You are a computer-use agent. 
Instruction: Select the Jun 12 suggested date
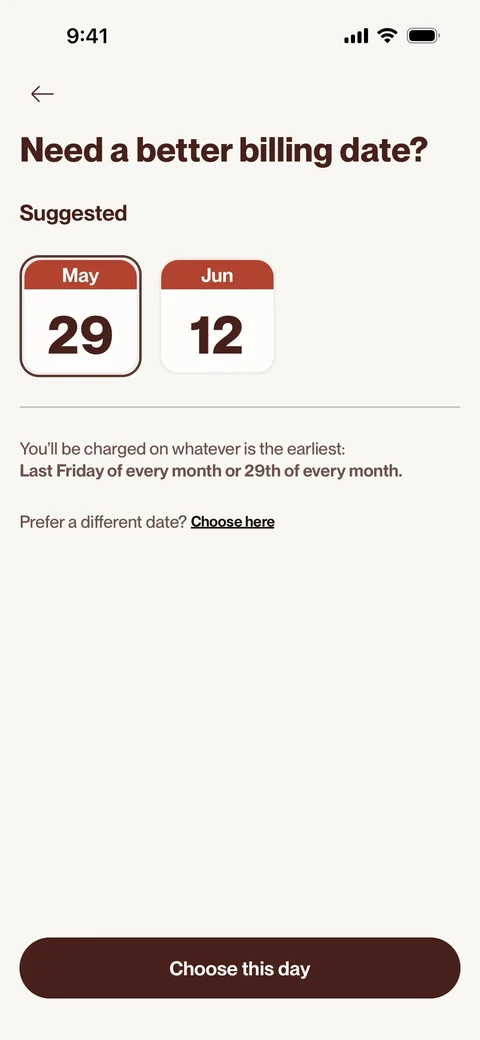tap(217, 316)
